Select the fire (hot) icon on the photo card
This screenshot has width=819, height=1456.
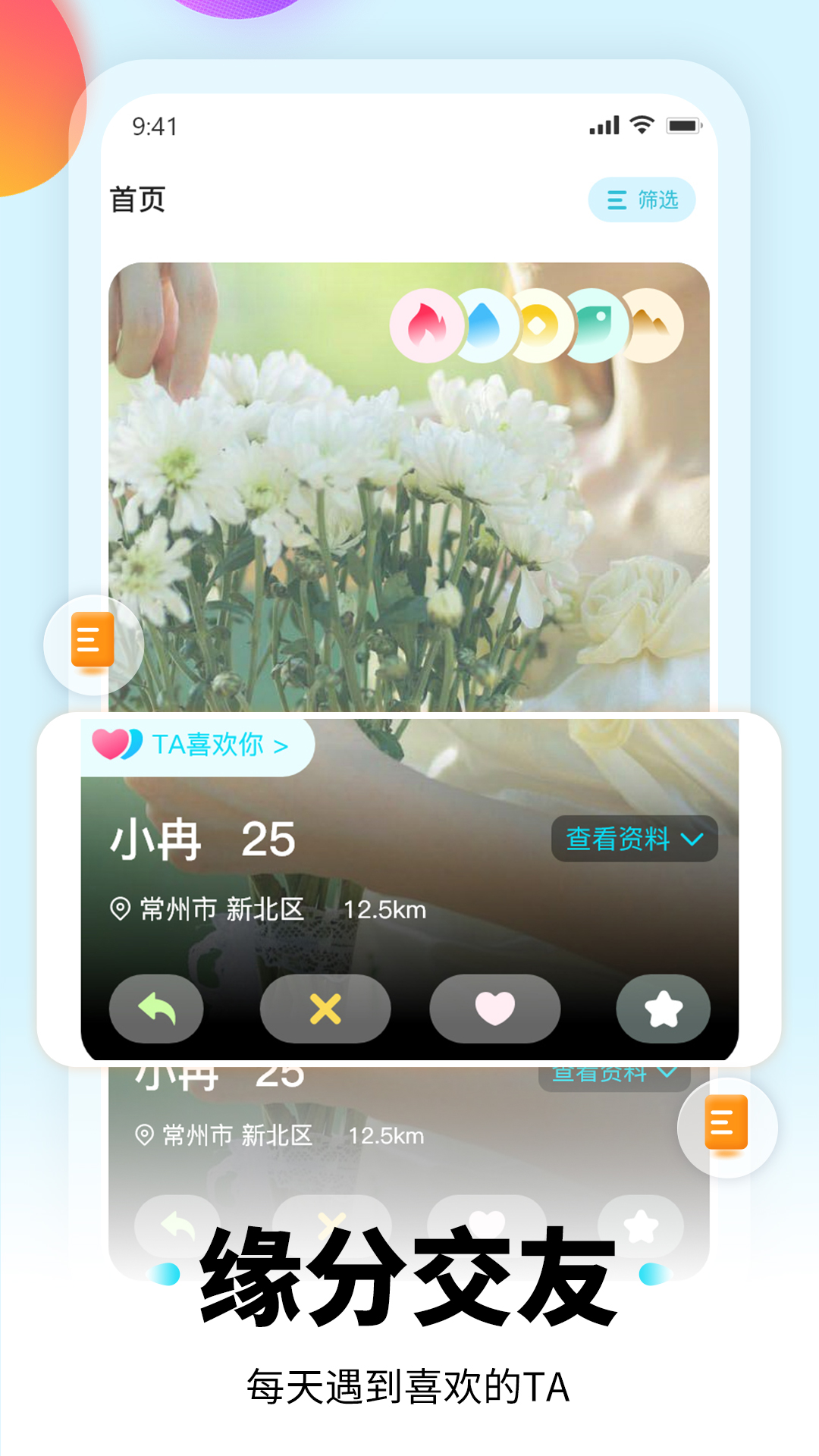click(x=426, y=326)
